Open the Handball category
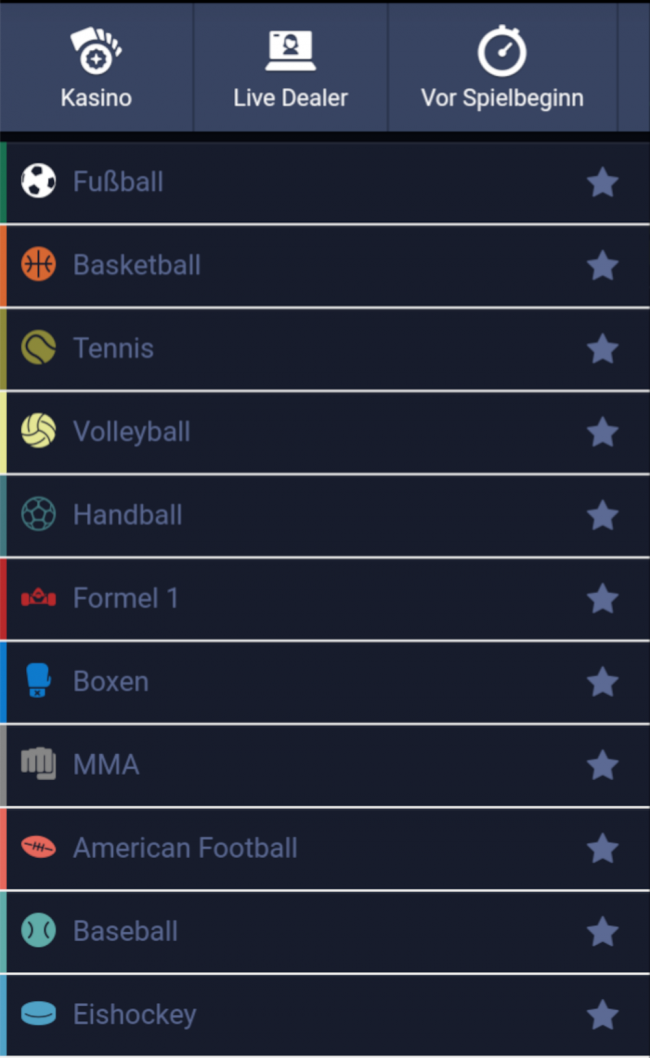Viewport: 650px width, 1058px height. (x=127, y=515)
